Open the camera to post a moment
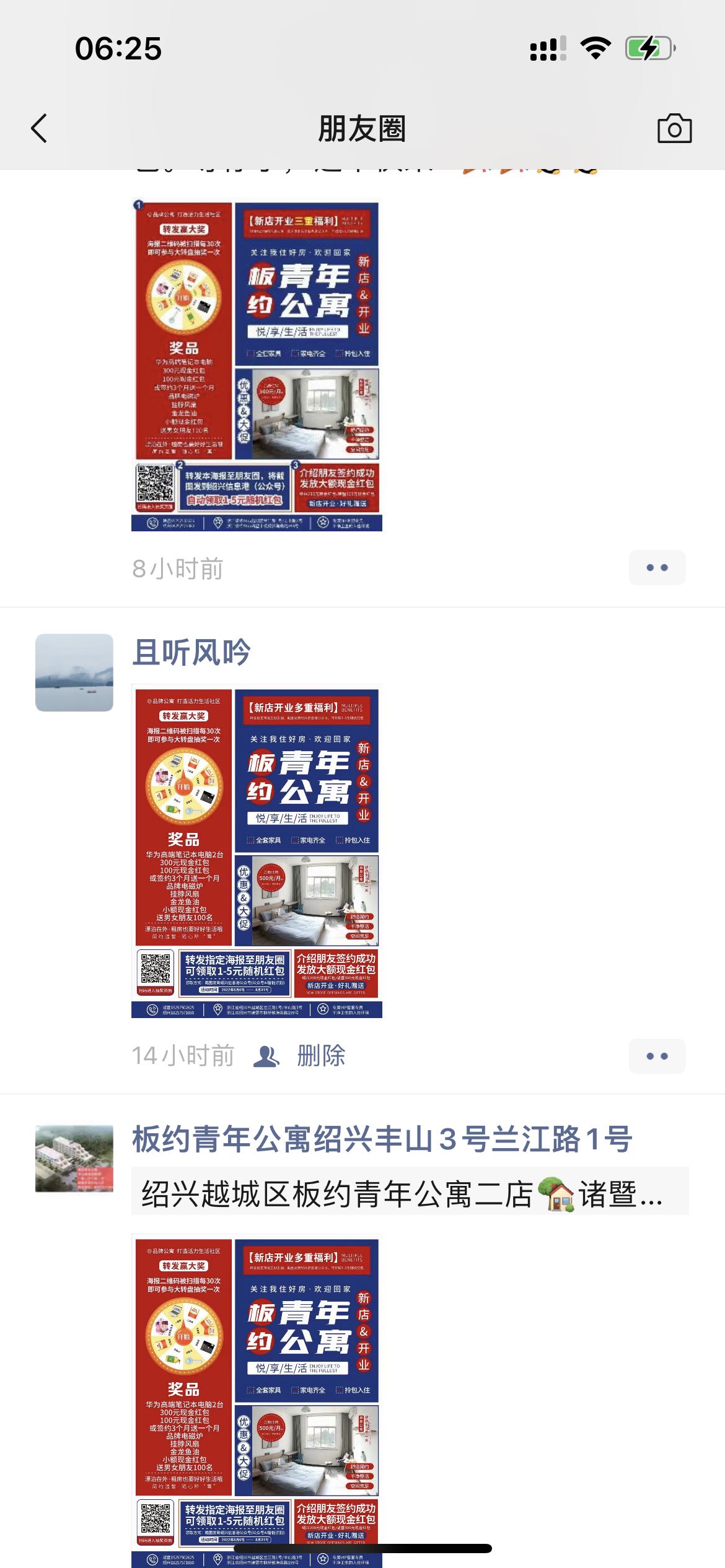Viewport: 725px width, 1568px height. [x=674, y=129]
